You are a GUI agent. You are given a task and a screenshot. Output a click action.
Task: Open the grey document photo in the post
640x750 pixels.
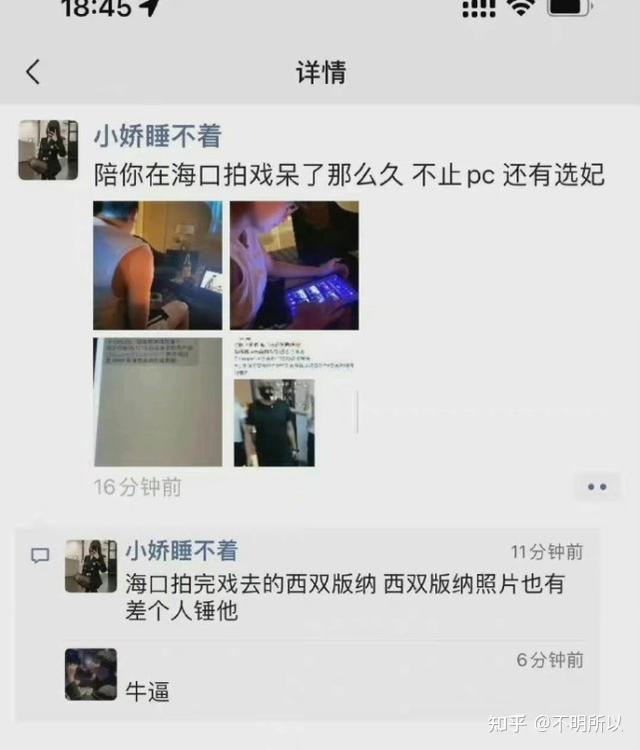pyautogui.click(x=158, y=402)
